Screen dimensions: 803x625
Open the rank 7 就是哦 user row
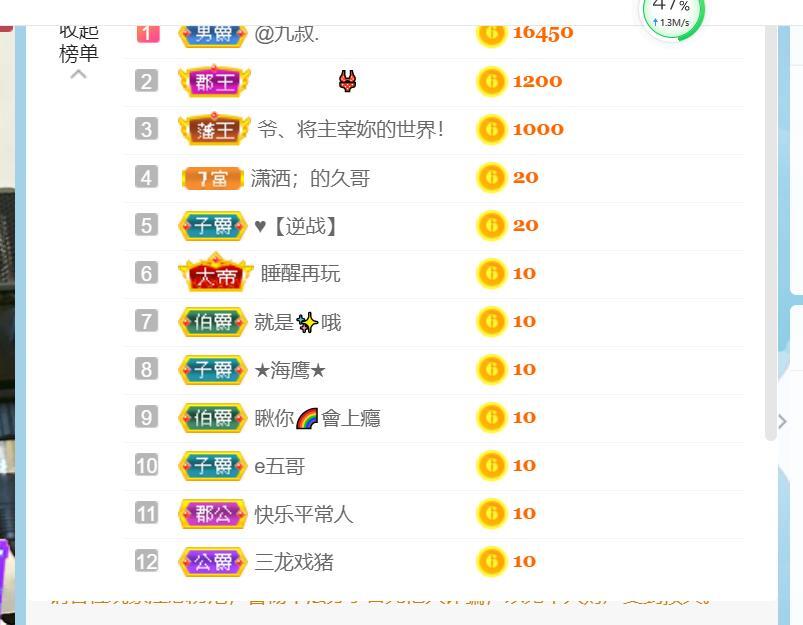tap(298, 322)
